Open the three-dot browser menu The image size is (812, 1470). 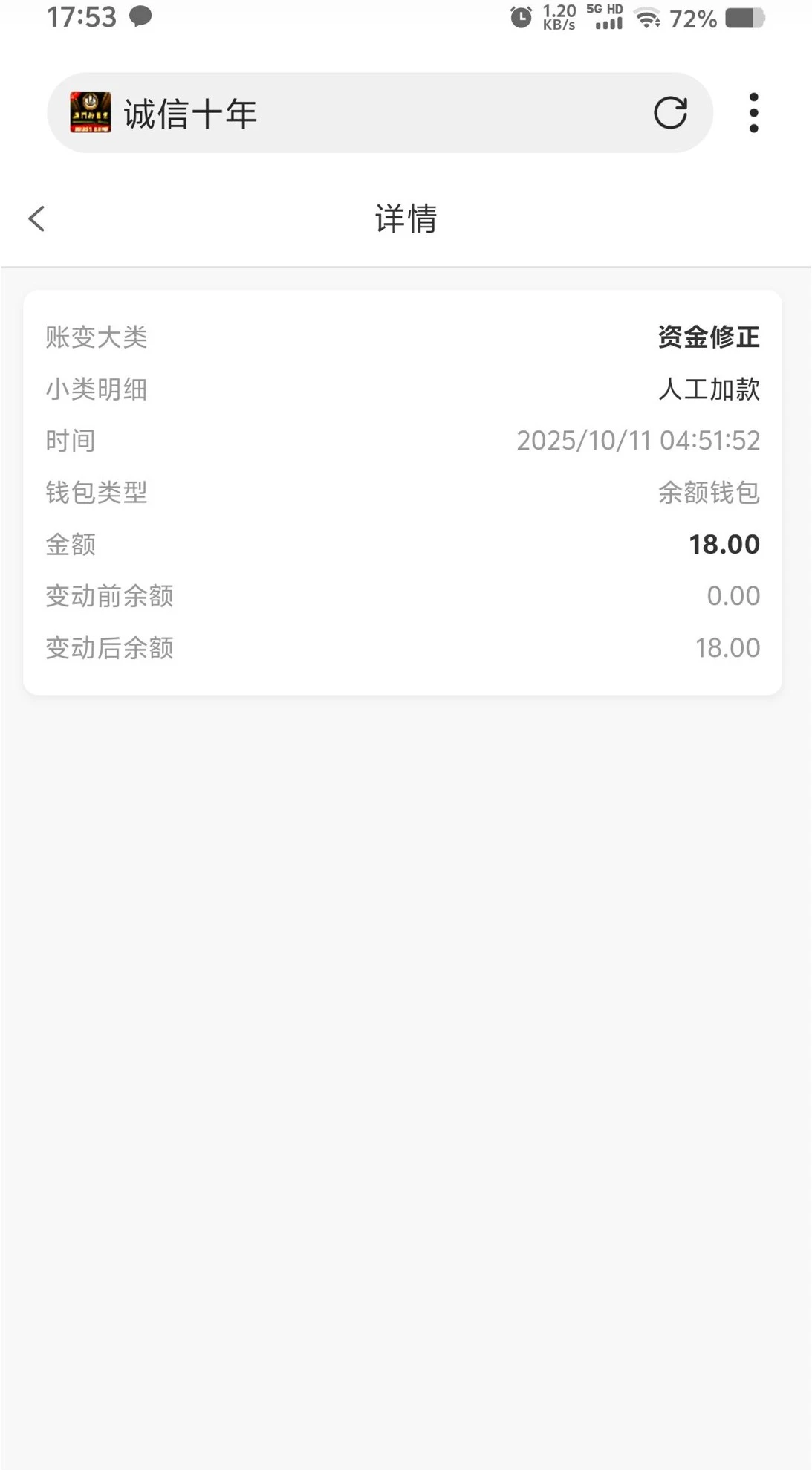click(753, 112)
